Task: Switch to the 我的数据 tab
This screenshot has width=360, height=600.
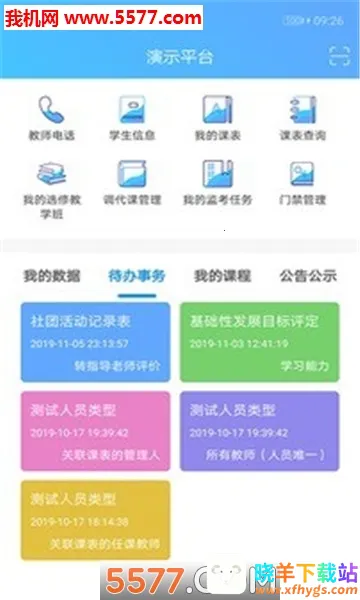Action: 52,276
